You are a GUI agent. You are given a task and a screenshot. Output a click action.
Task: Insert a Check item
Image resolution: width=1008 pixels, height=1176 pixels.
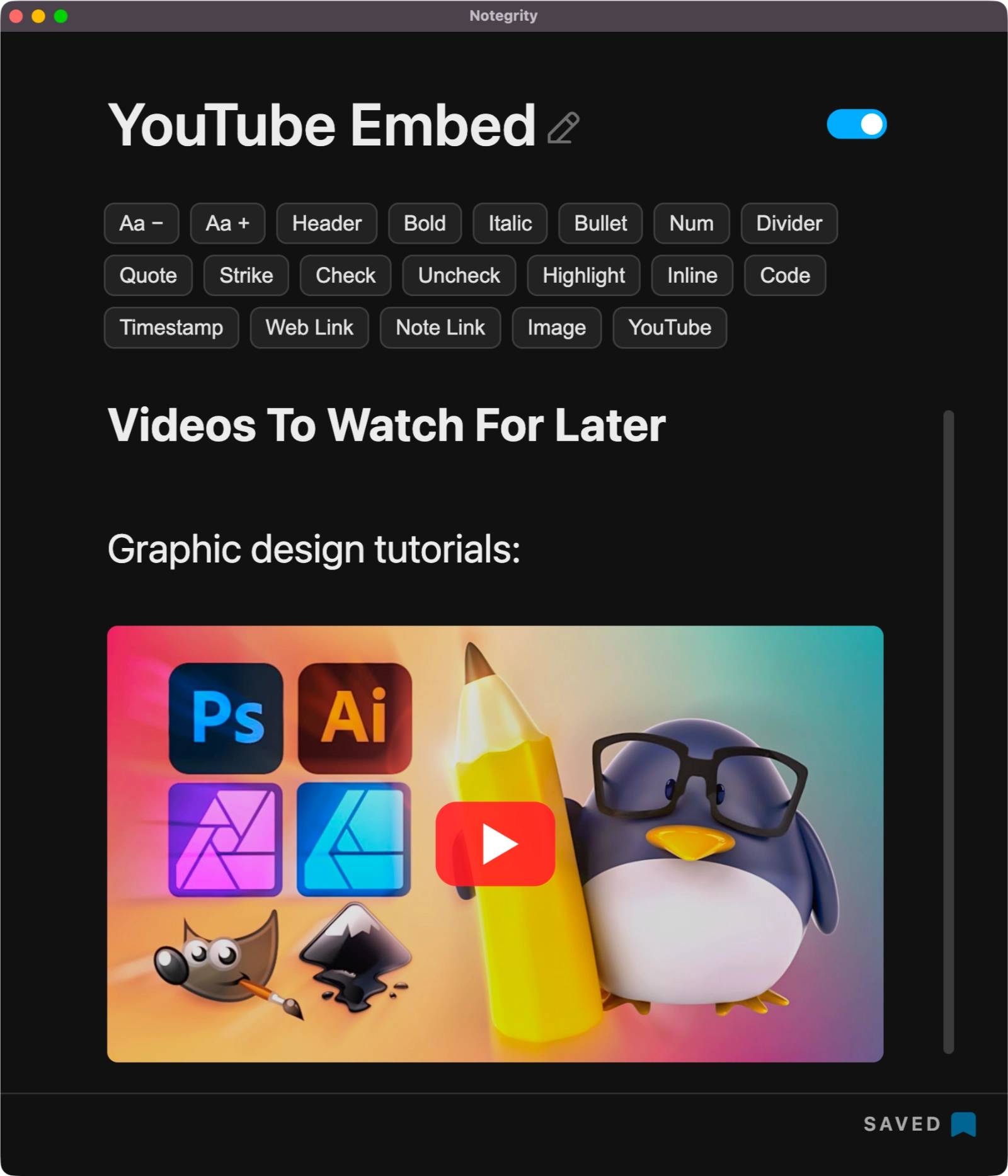coord(345,276)
